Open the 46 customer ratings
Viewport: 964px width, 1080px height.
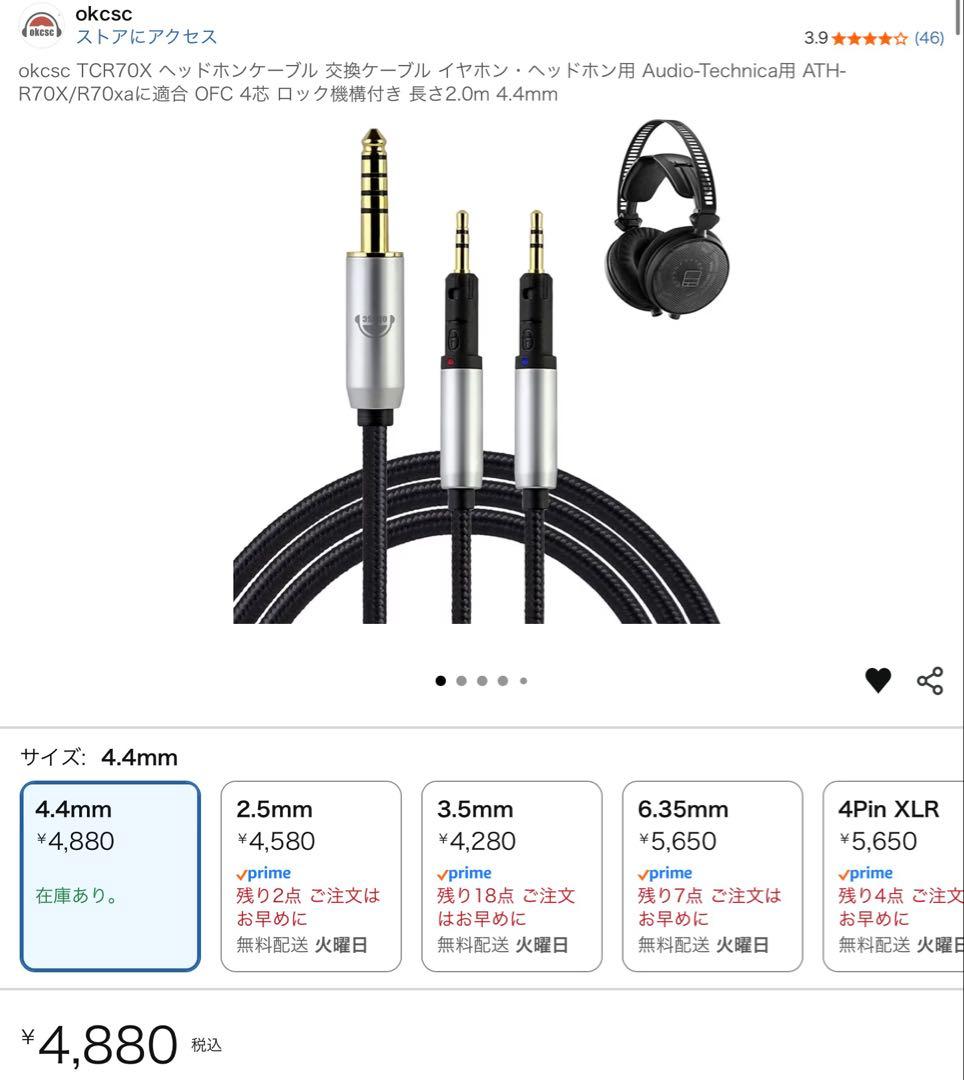(x=928, y=38)
